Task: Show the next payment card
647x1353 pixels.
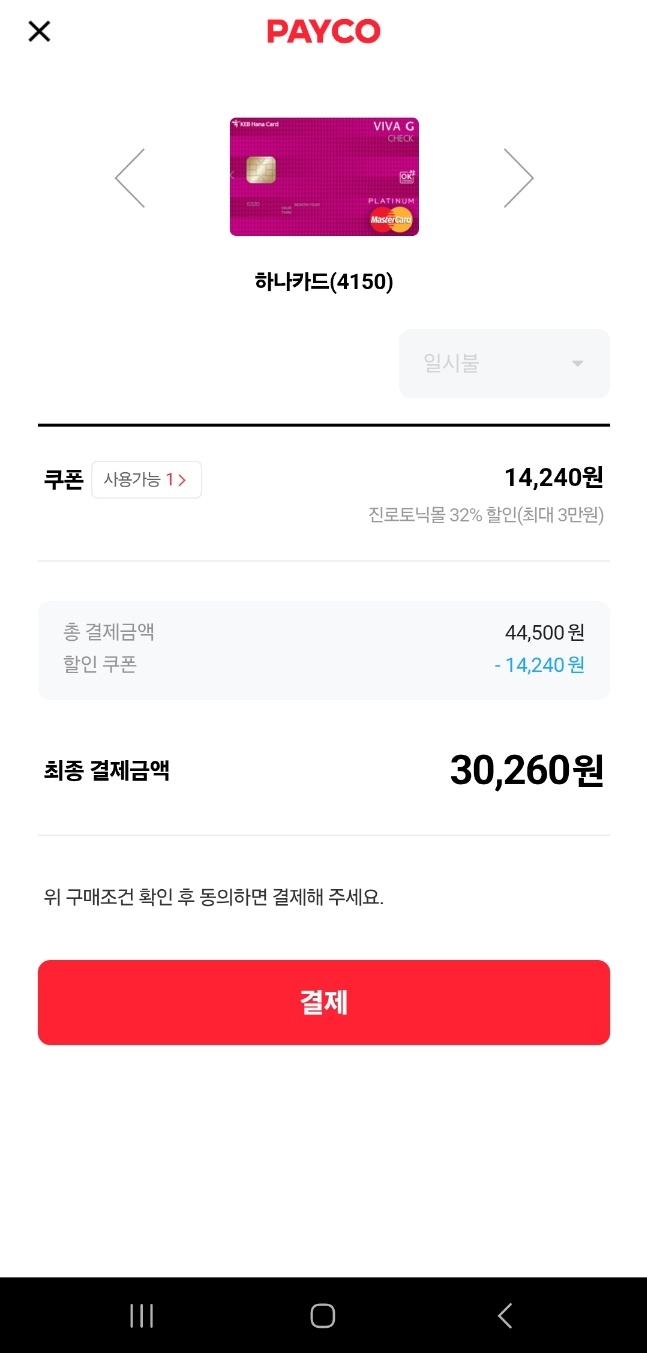Action: click(518, 178)
